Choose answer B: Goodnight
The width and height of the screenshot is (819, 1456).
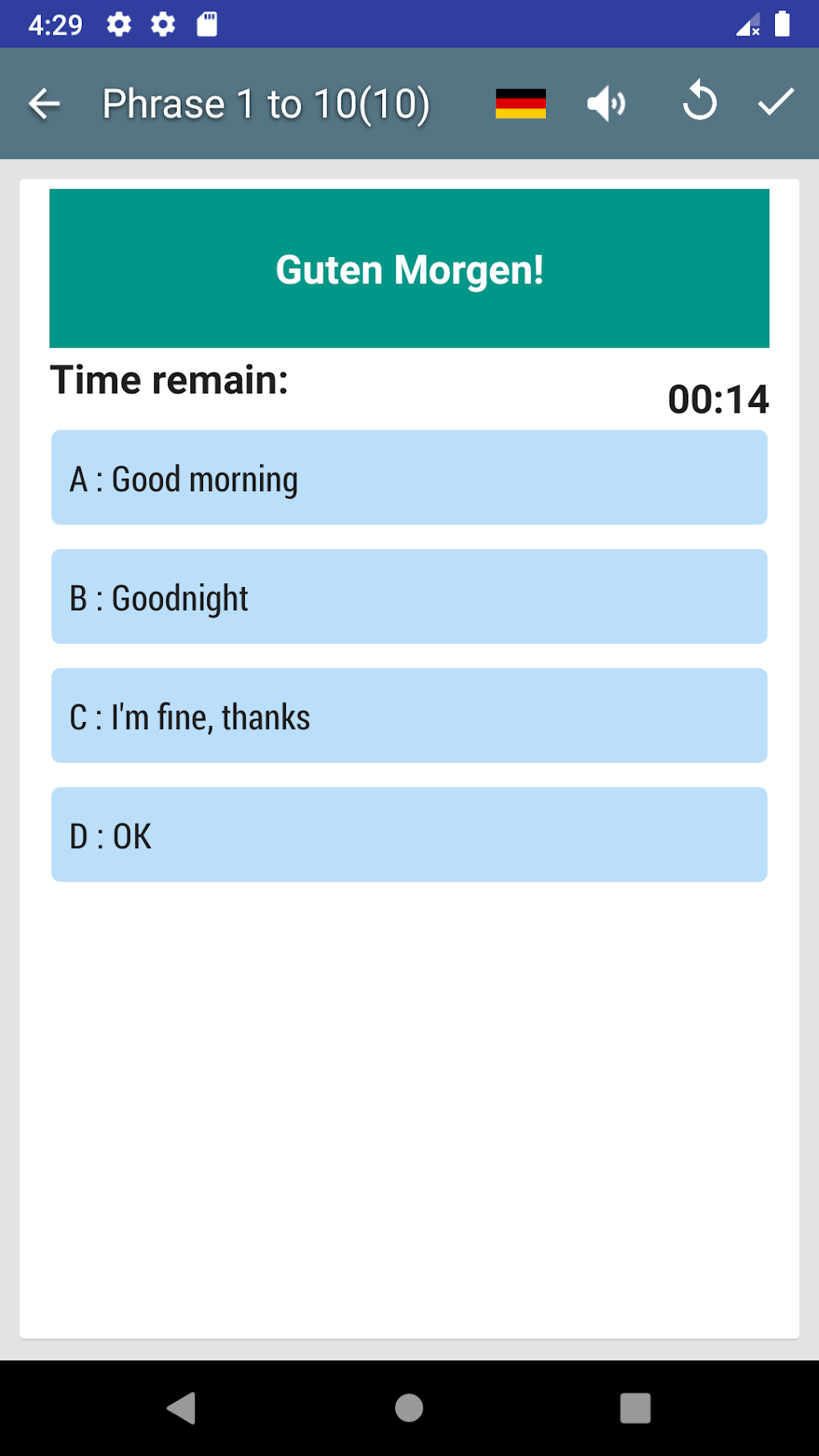(x=409, y=597)
